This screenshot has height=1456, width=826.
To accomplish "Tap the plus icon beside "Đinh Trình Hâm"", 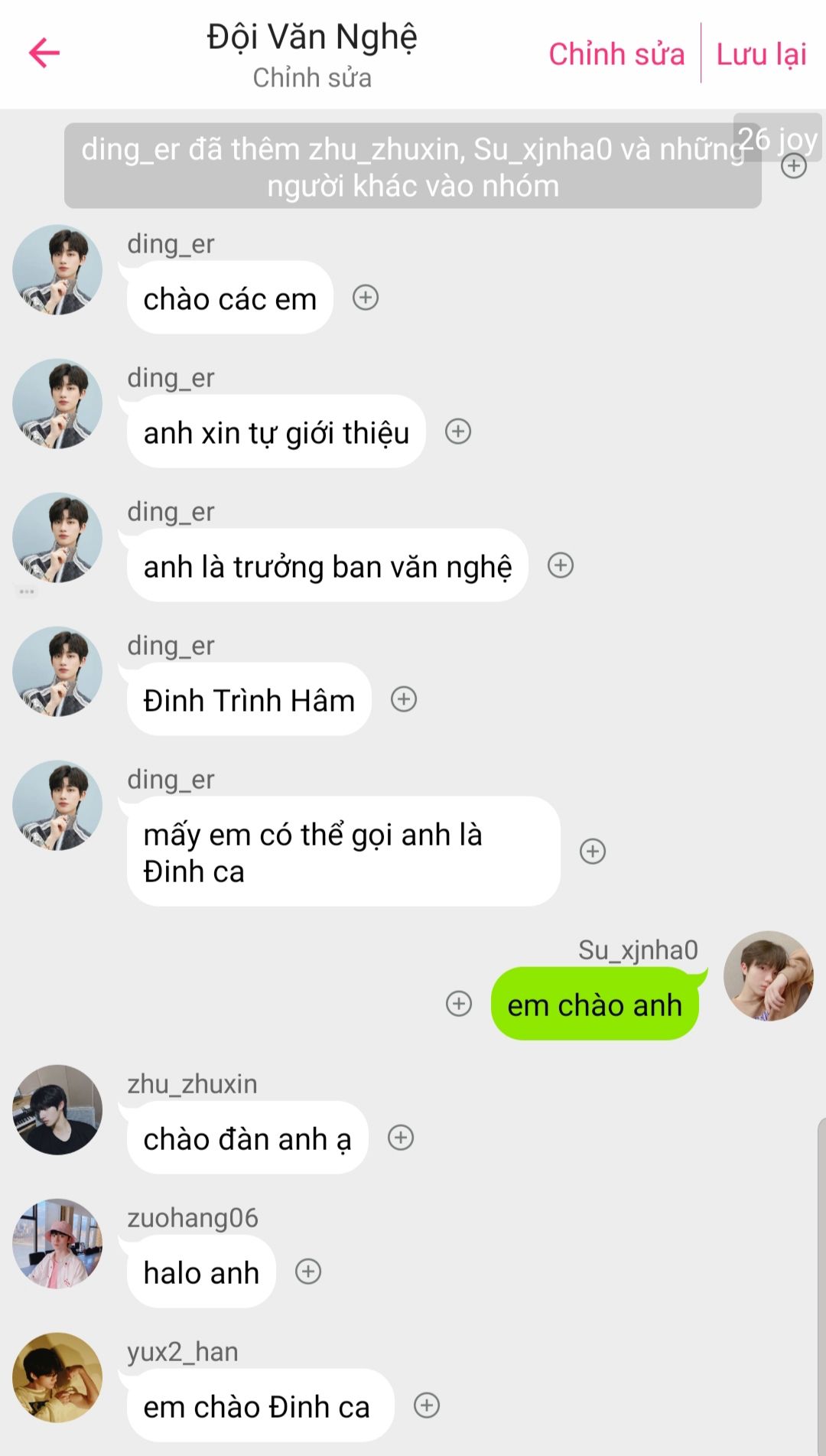I will [404, 699].
